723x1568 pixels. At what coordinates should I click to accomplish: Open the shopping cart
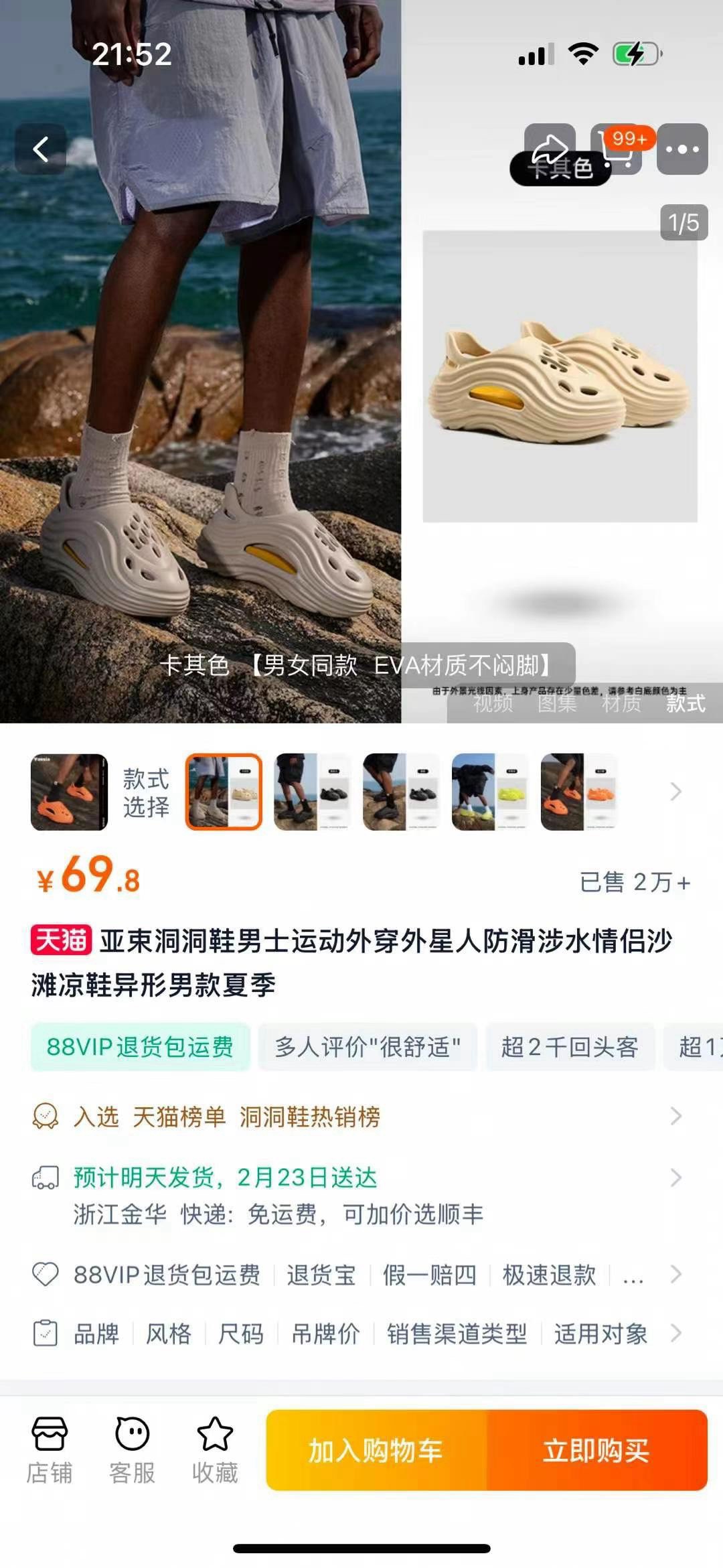(x=617, y=150)
